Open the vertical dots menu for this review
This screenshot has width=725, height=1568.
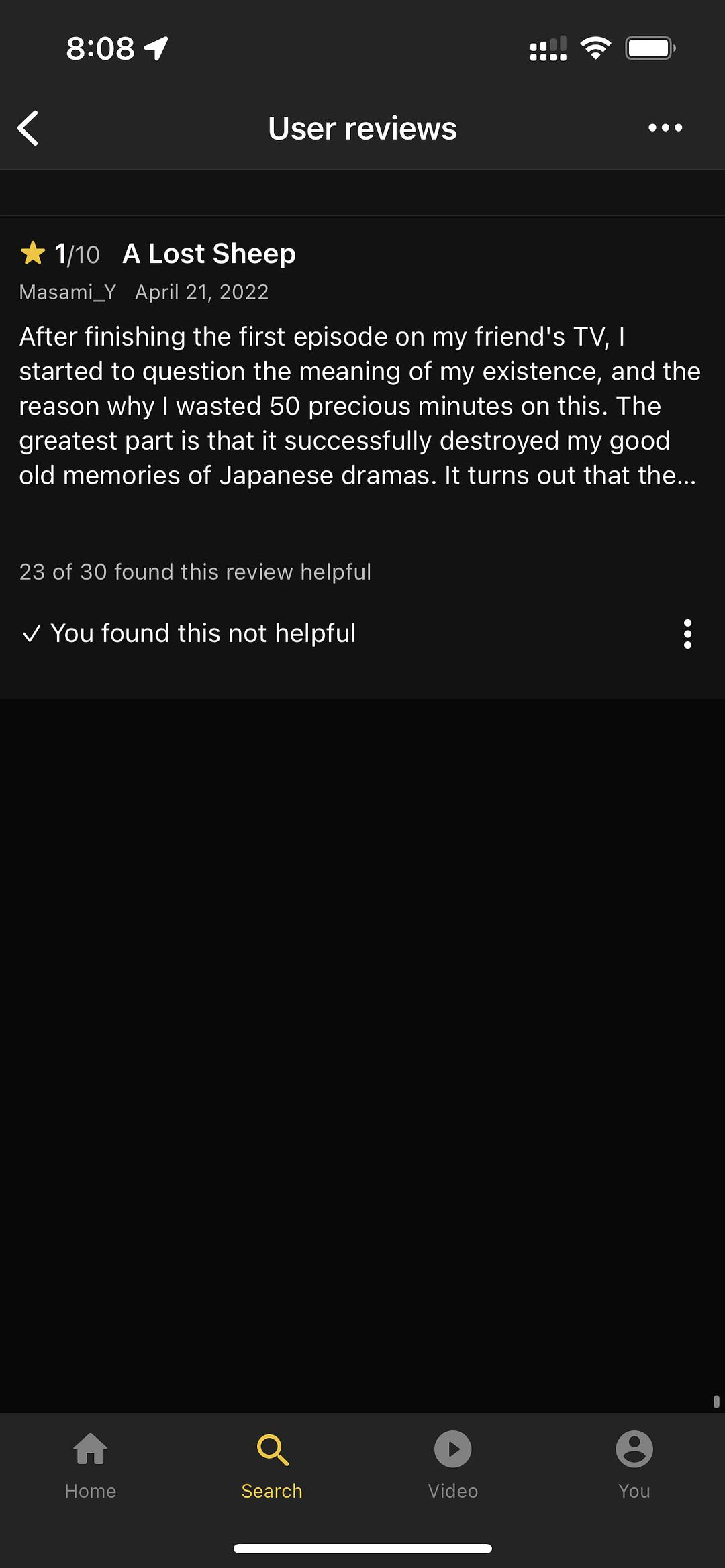687,634
